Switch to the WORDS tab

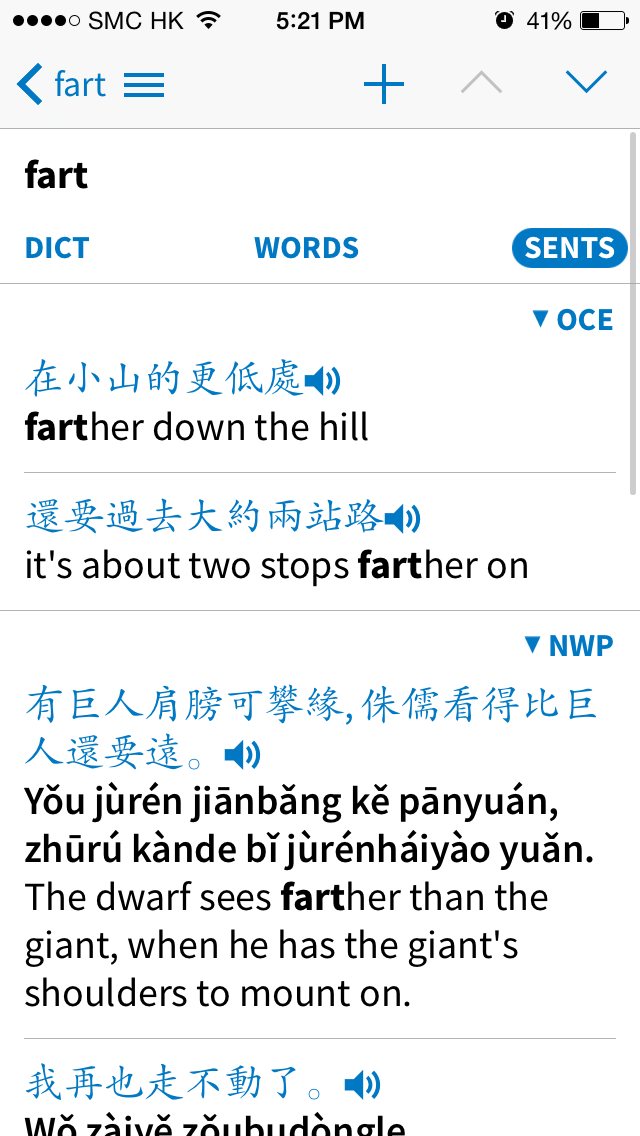click(306, 248)
